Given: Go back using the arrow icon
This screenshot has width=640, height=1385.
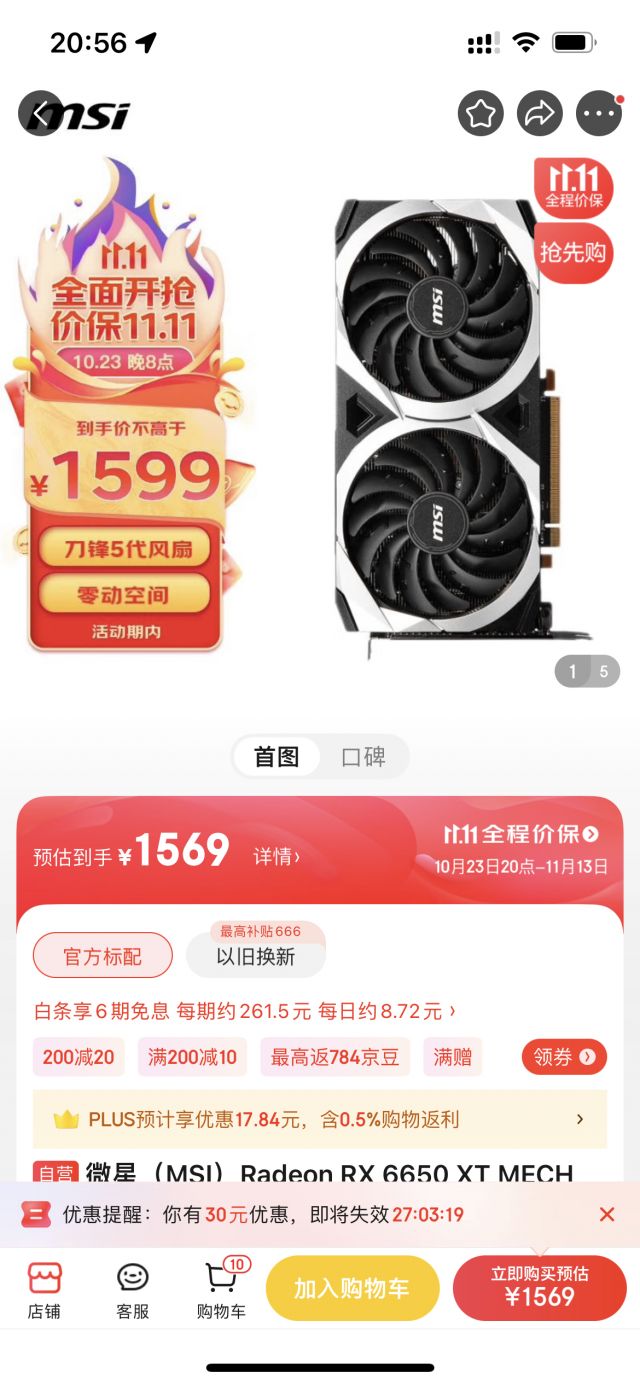Looking at the screenshot, I should tap(40, 114).
